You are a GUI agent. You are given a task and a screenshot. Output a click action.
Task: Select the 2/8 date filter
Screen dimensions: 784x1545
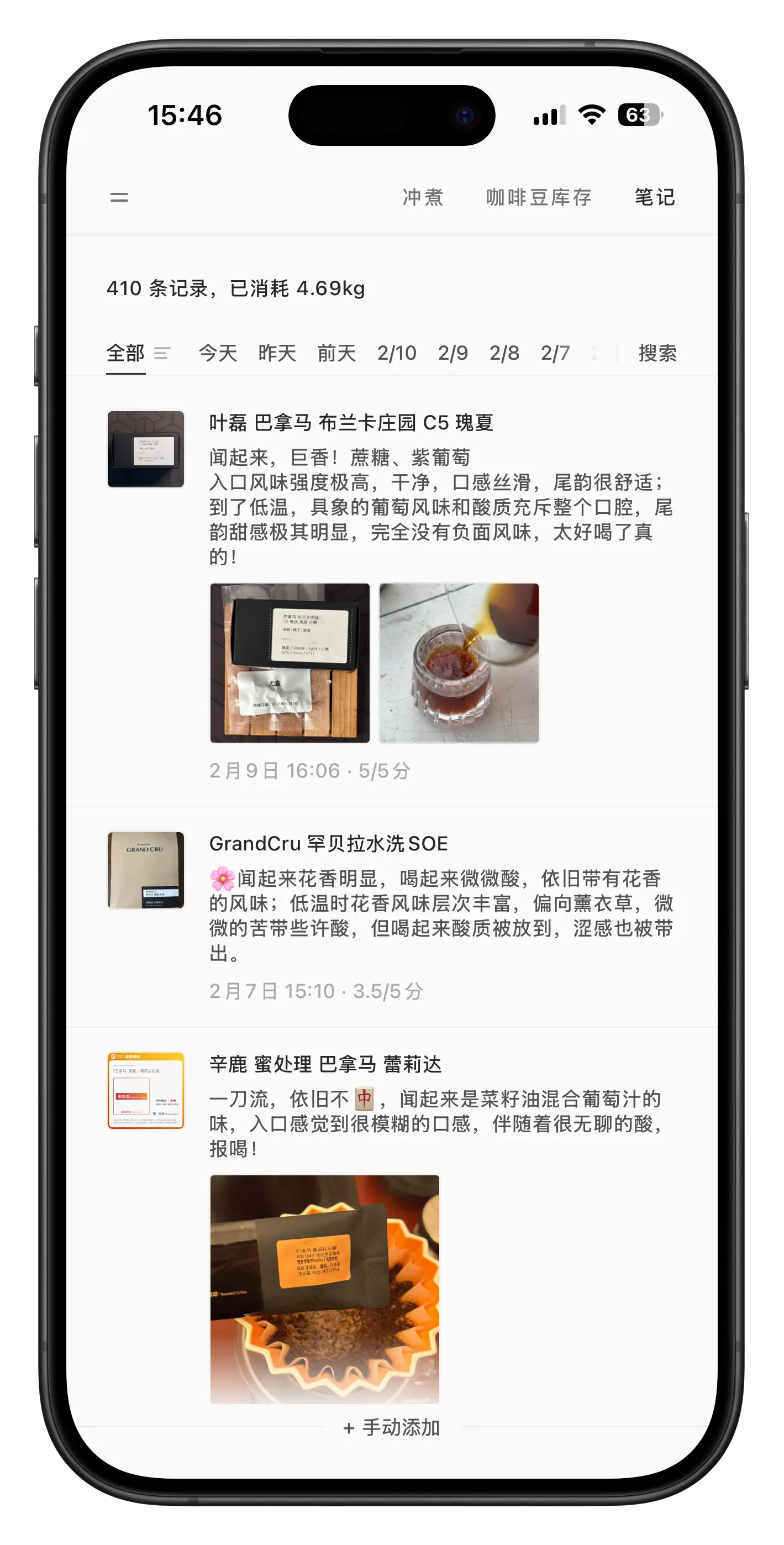(506, 353)
